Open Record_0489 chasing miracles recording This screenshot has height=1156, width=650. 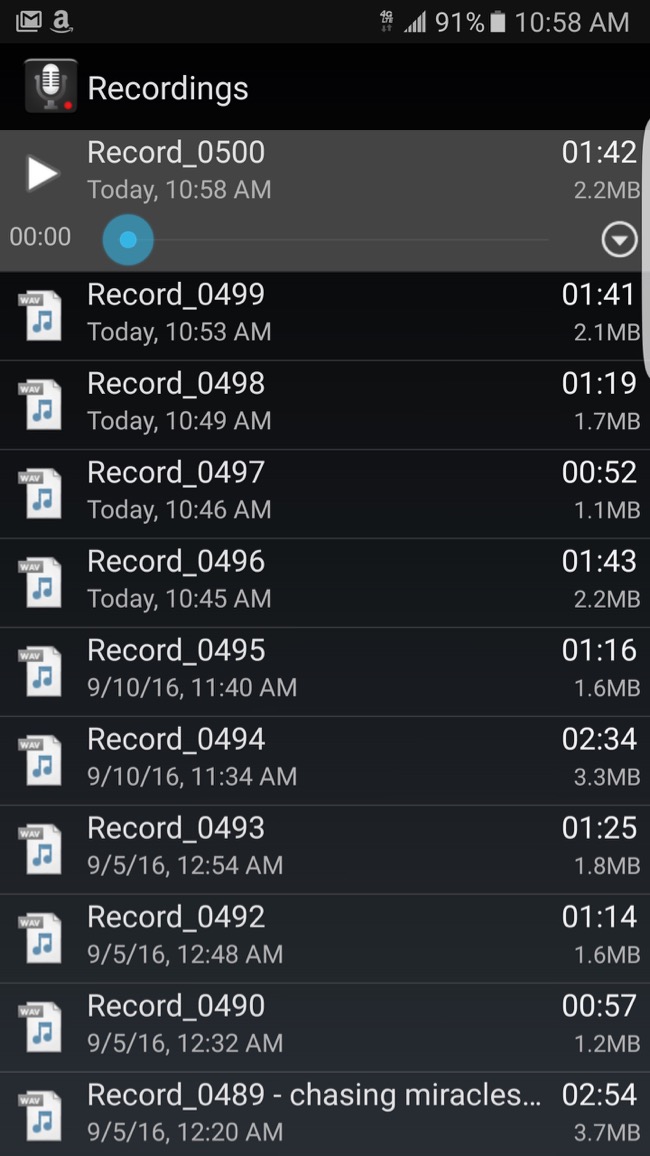[325, 1114]
